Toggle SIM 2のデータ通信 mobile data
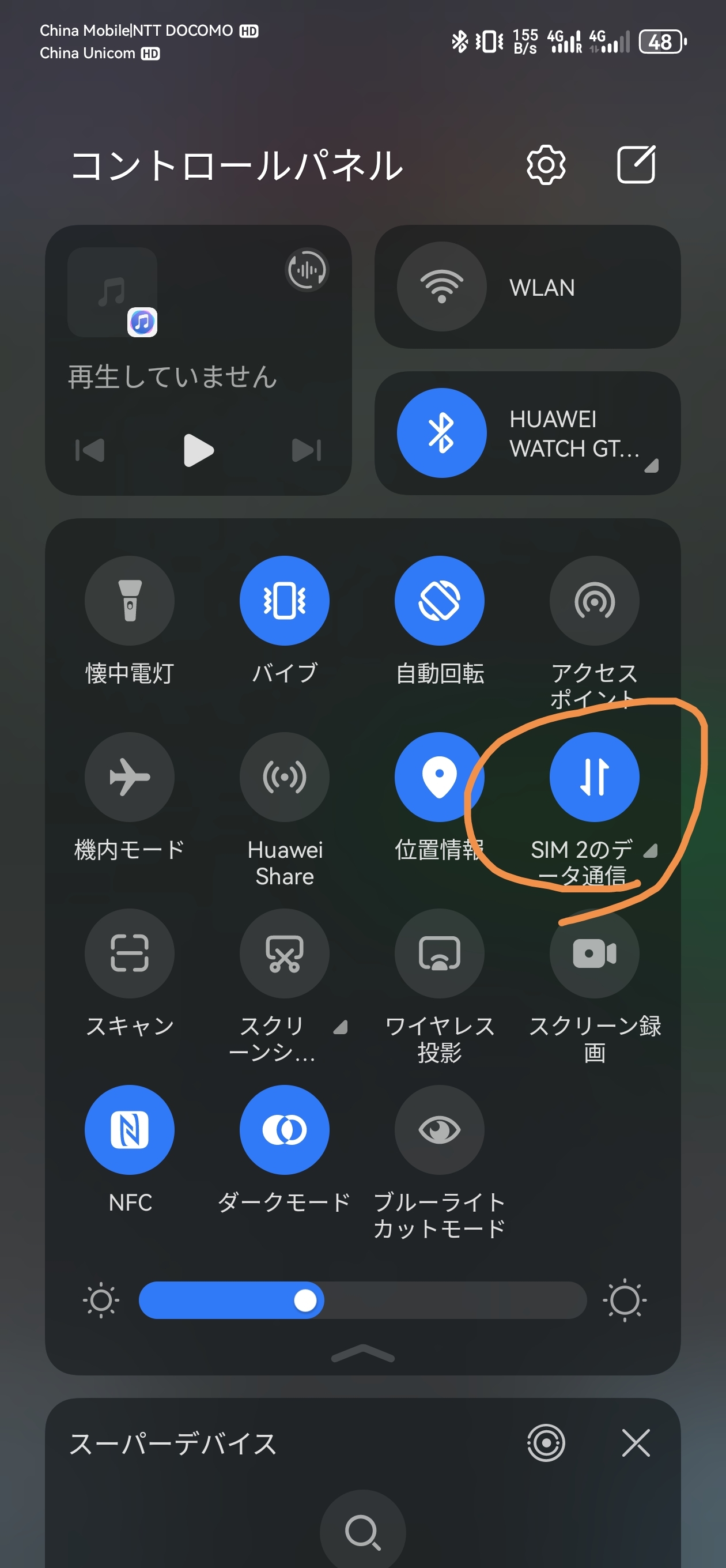The image size is (726, 1568). (595, 777)
